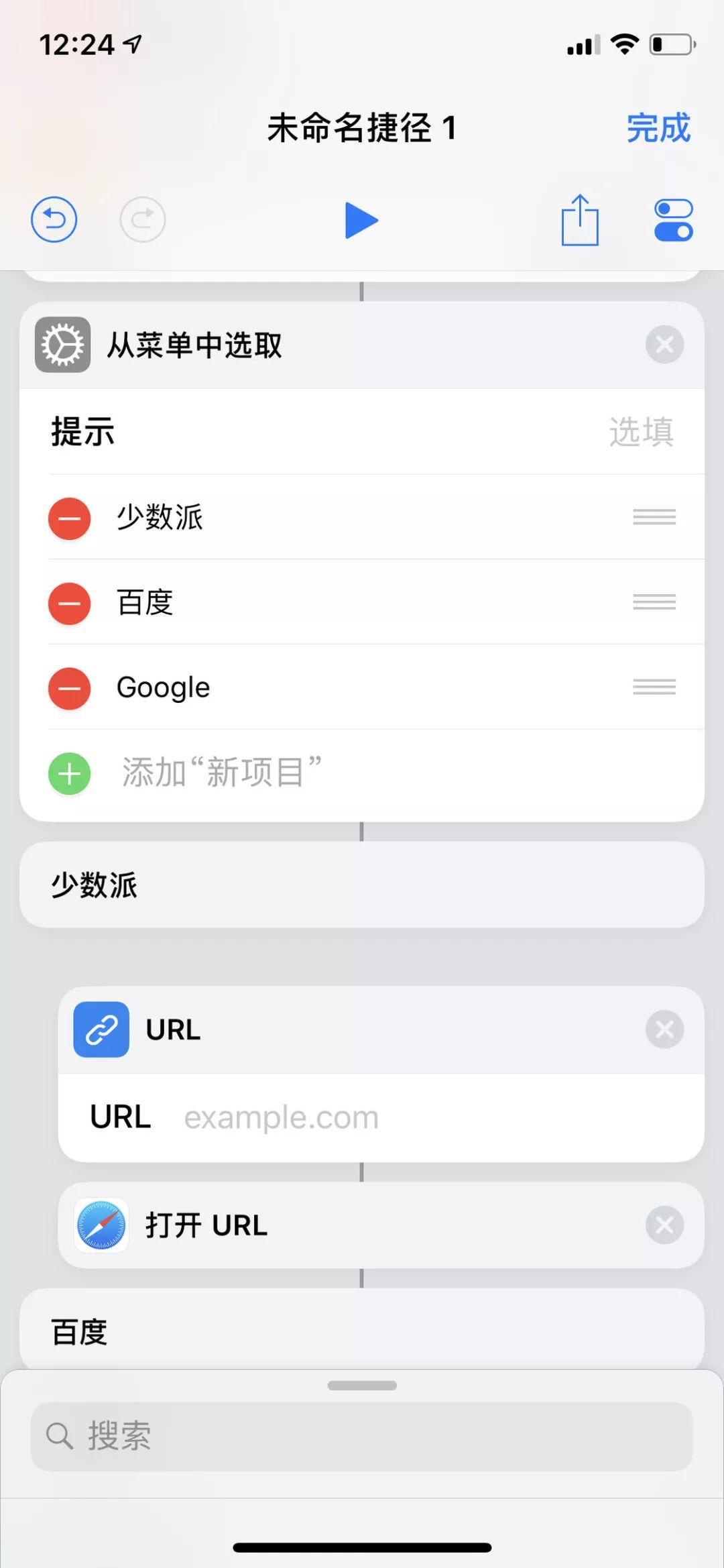Select the 提示 optional field labeled 选填
Image resolution: width=724 pixels, height=1568 pixels.
point(640,432)
